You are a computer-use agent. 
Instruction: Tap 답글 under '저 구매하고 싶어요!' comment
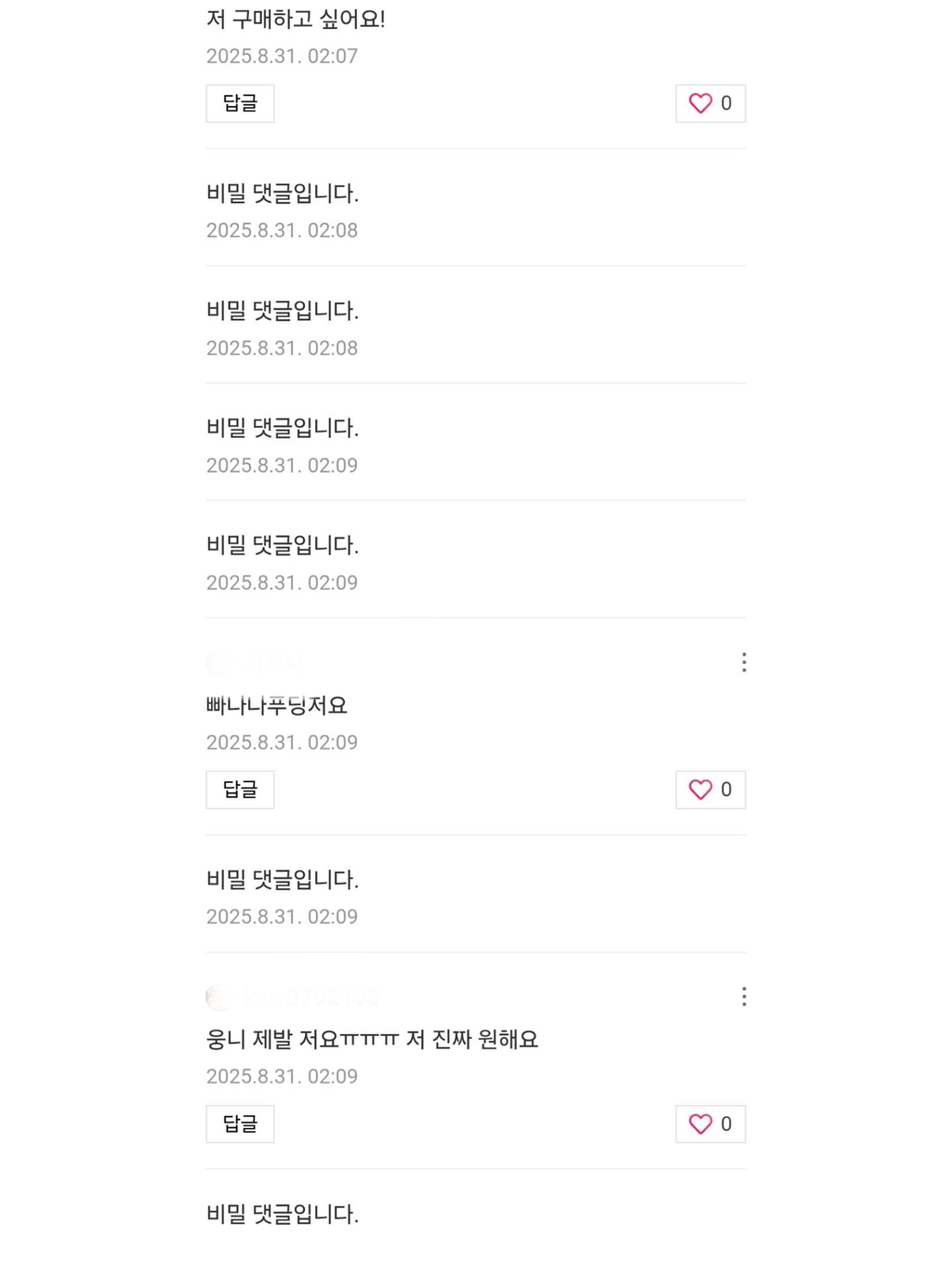coord(240,103)
